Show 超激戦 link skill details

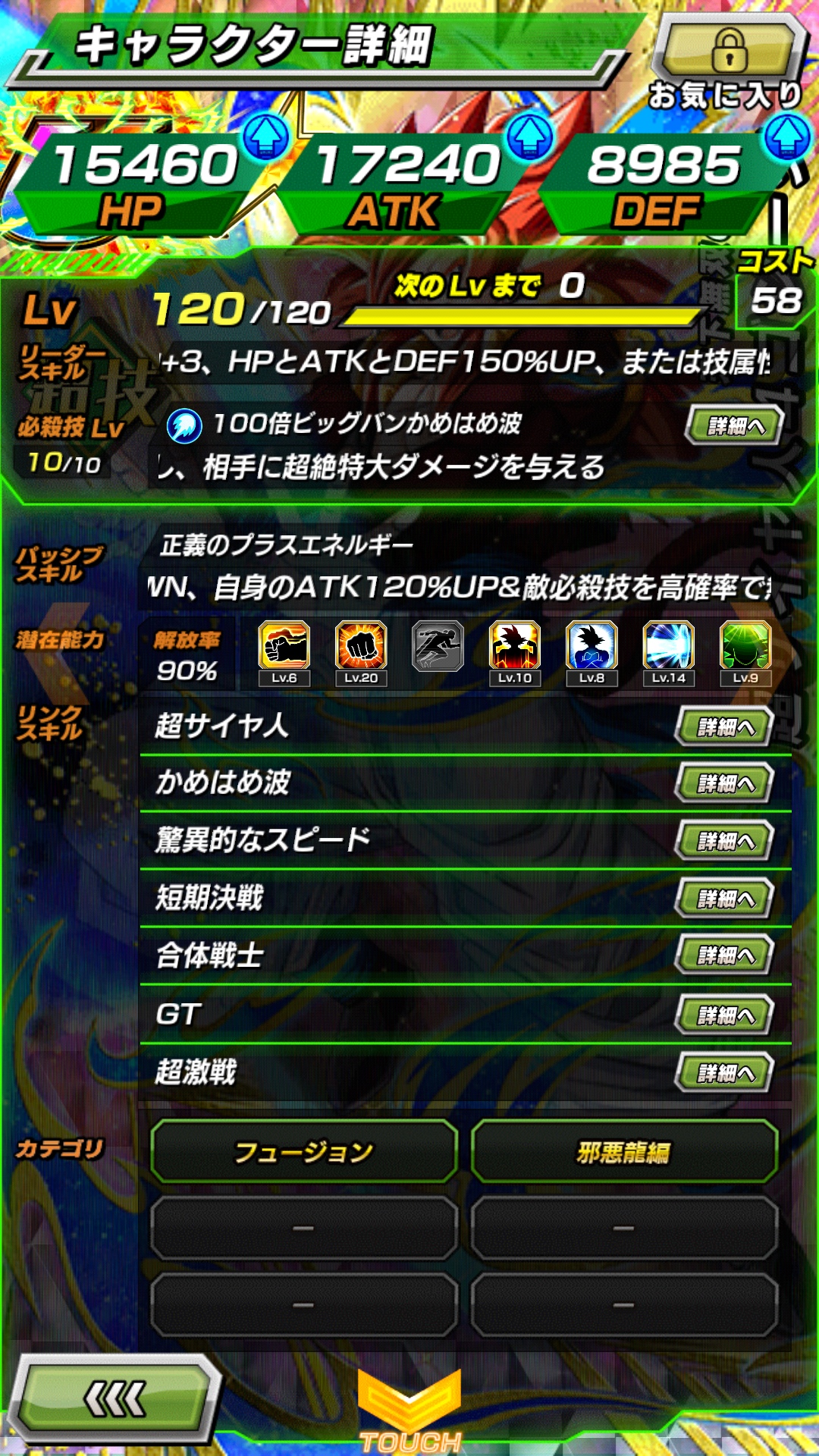pos(724,1072)
